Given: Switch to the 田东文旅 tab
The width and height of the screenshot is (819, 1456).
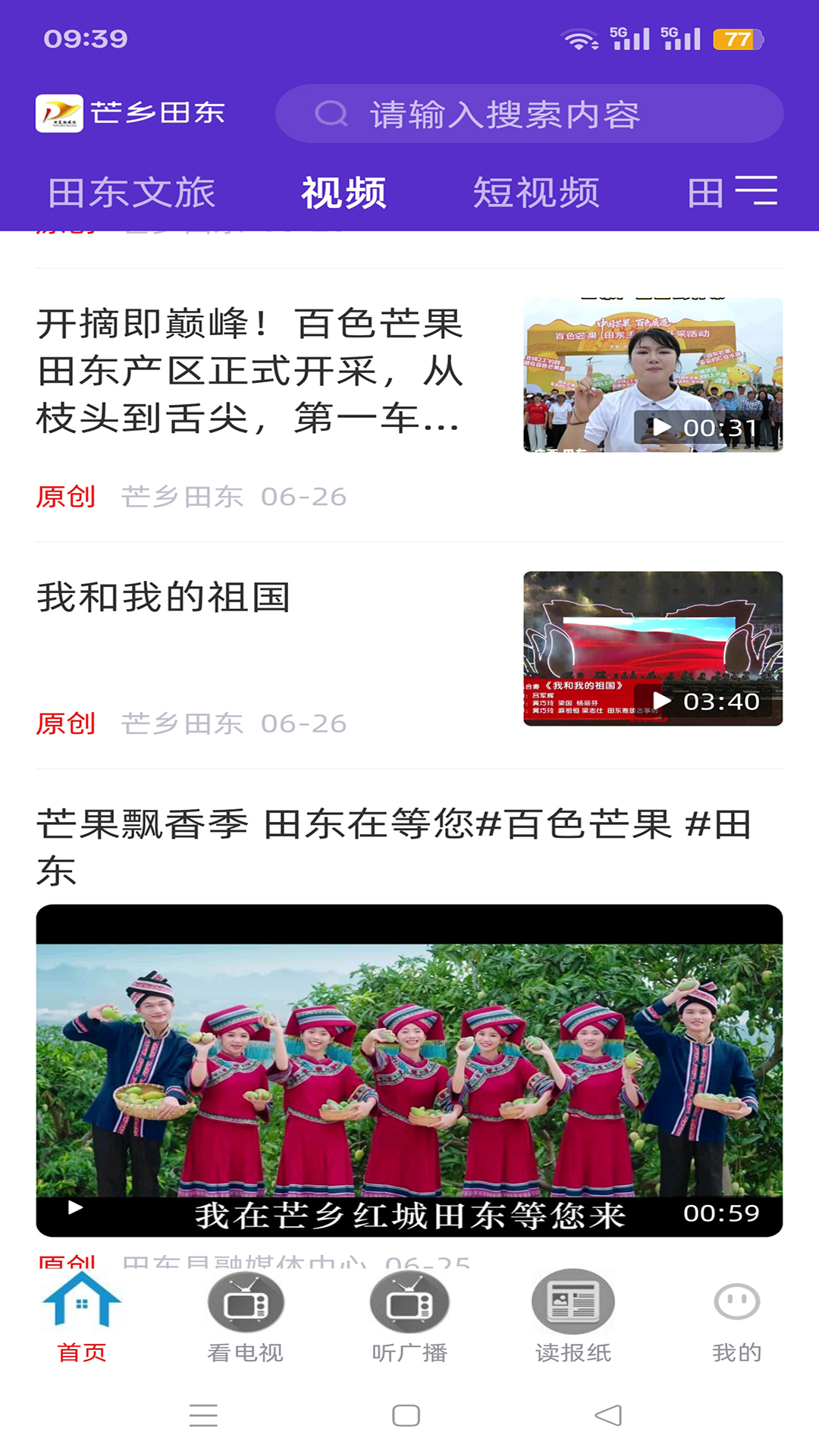Looking at the screenshot, I should point(133,191).
